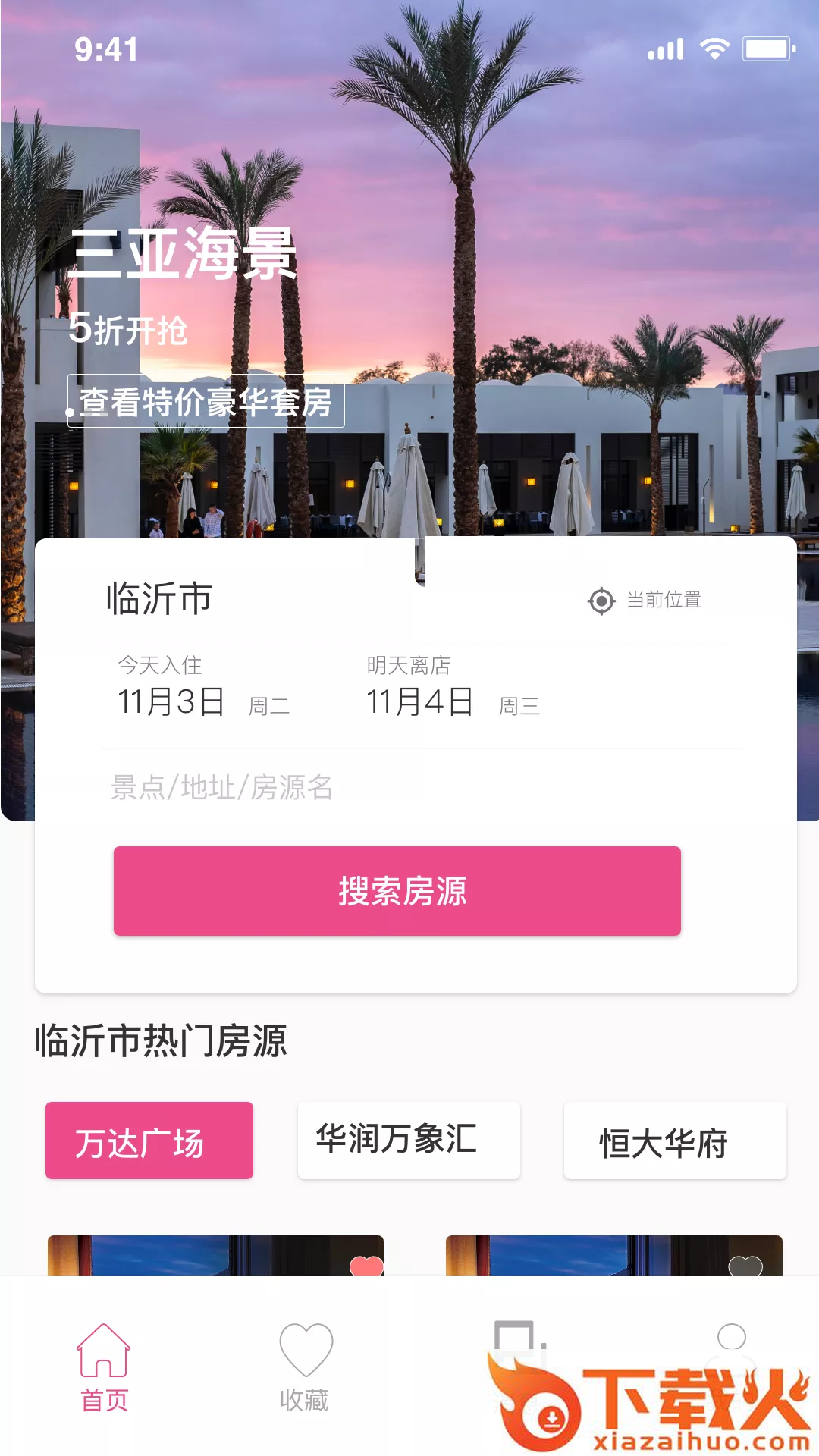Open the 11月4日 check-out date picker
The image size is (819, 1456).
419,701
